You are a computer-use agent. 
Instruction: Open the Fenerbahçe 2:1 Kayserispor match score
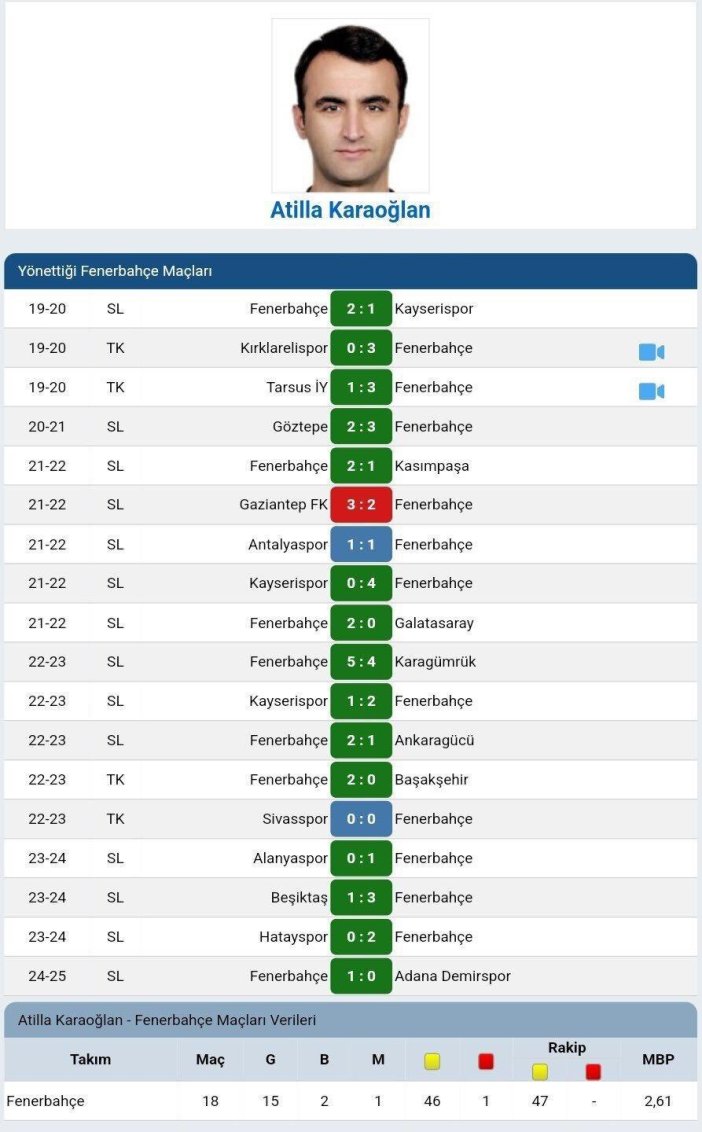[x=361, y=309]
